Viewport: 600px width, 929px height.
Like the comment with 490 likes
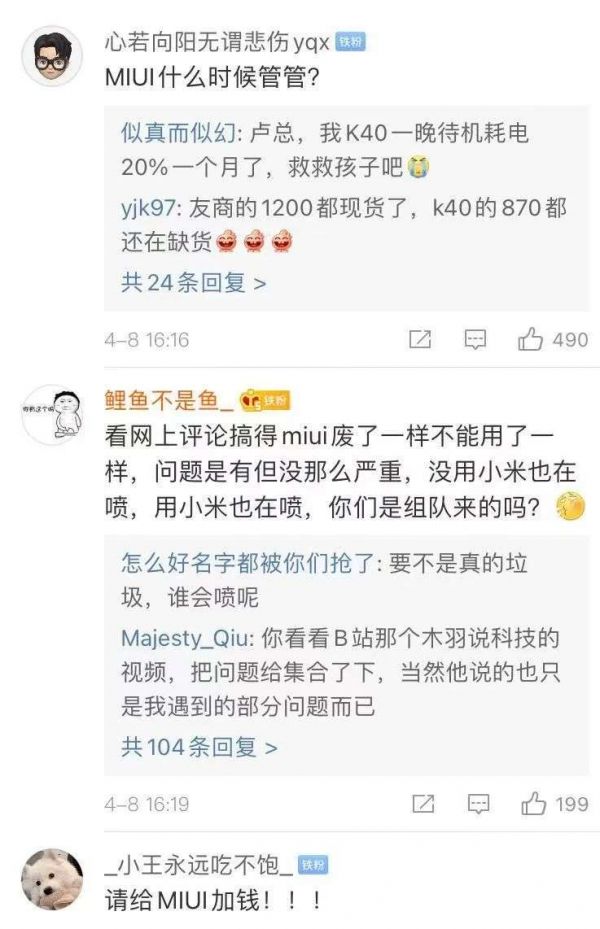(531, 340)
